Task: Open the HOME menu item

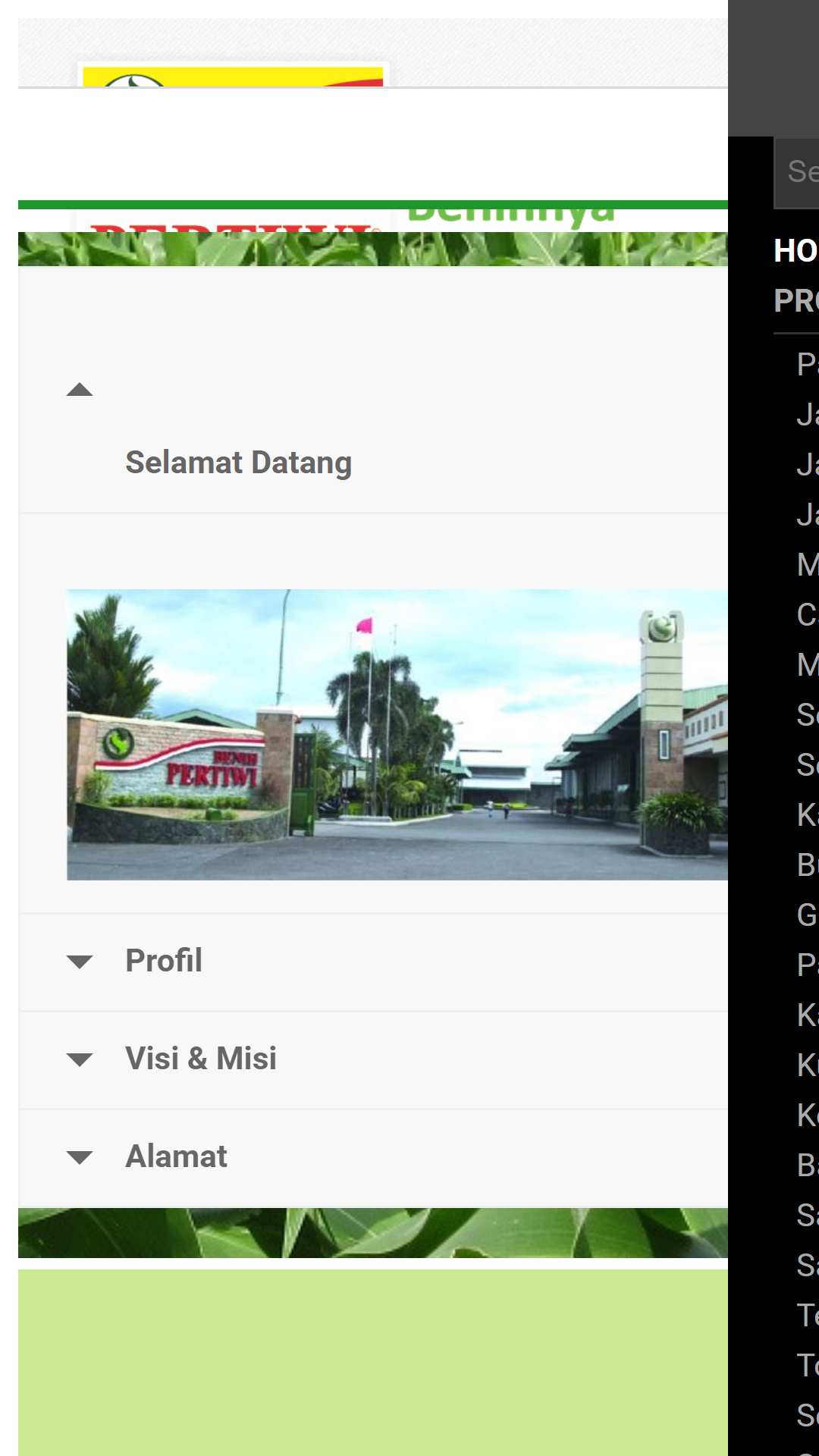Action: [x=795, y=251]
